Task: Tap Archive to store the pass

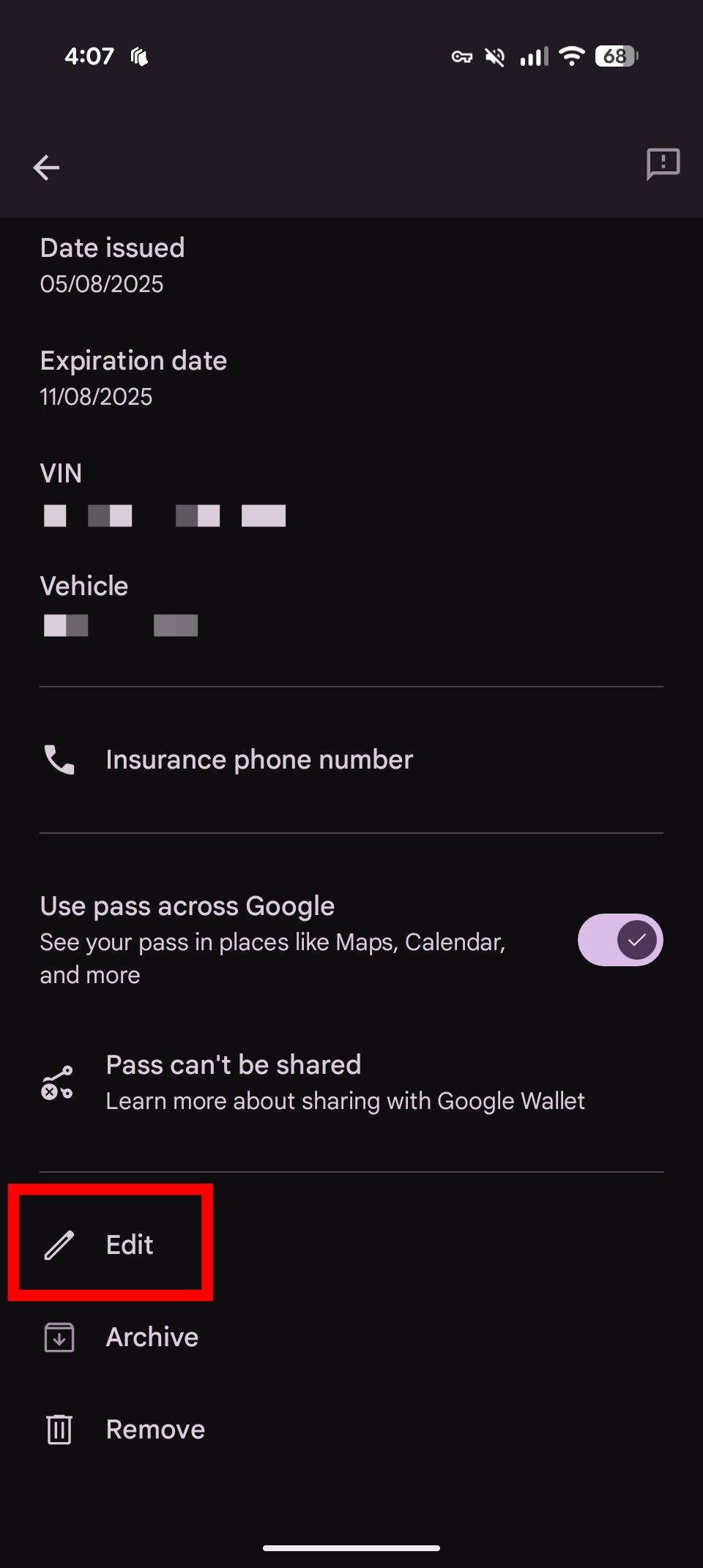Action: pyautogui.click(x=151, y=1336)
